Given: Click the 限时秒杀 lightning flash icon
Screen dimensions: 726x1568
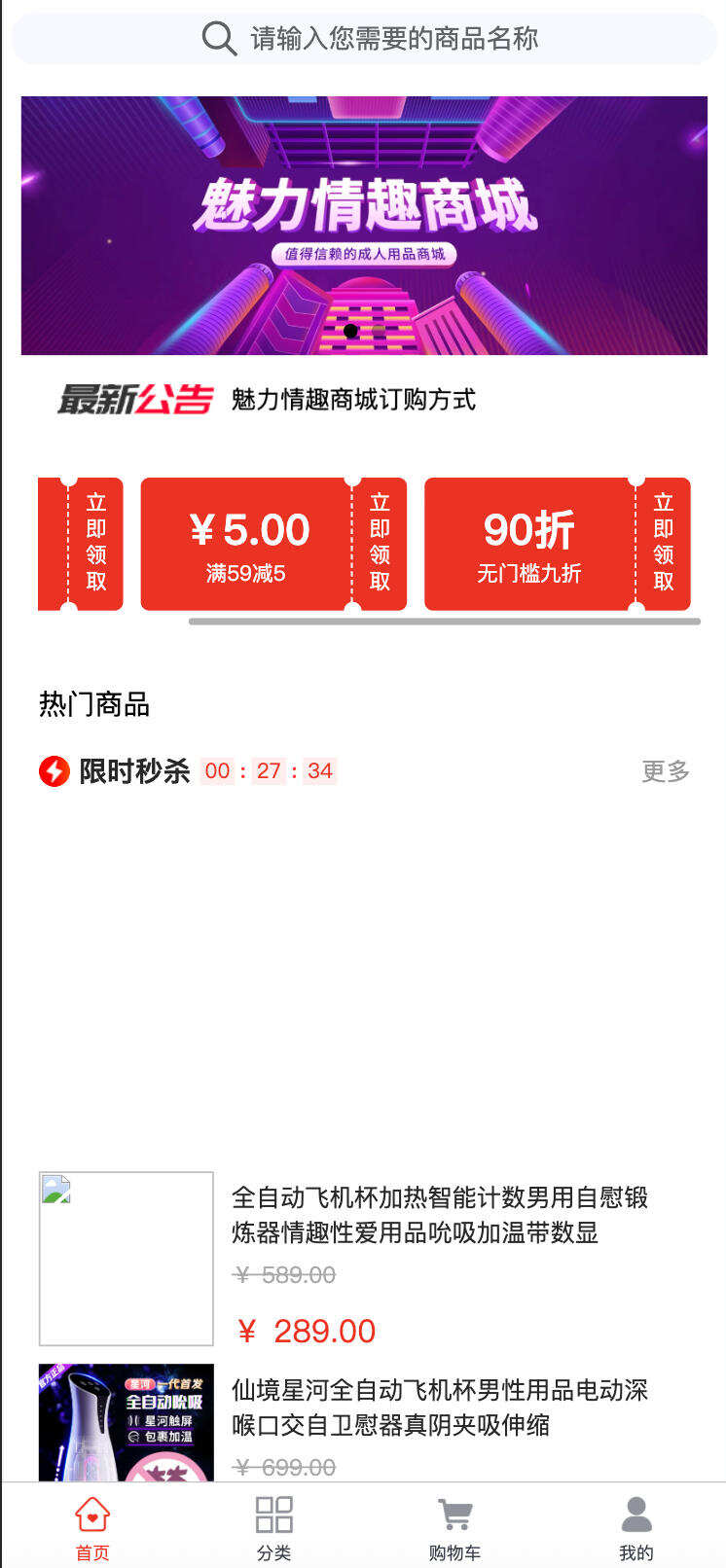Looking at the screenshot, I should (x=52, y=771).
